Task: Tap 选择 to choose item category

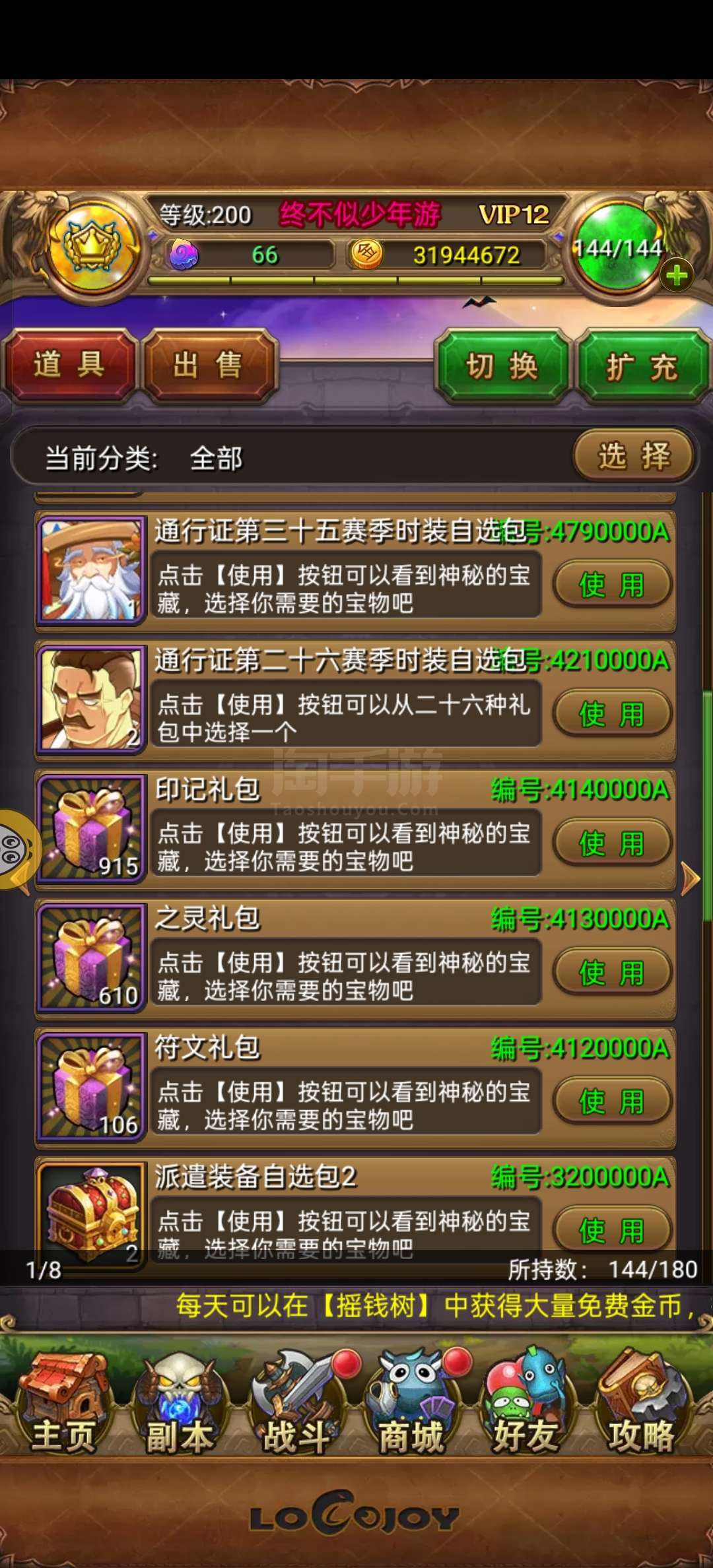Action: (634, 456)
